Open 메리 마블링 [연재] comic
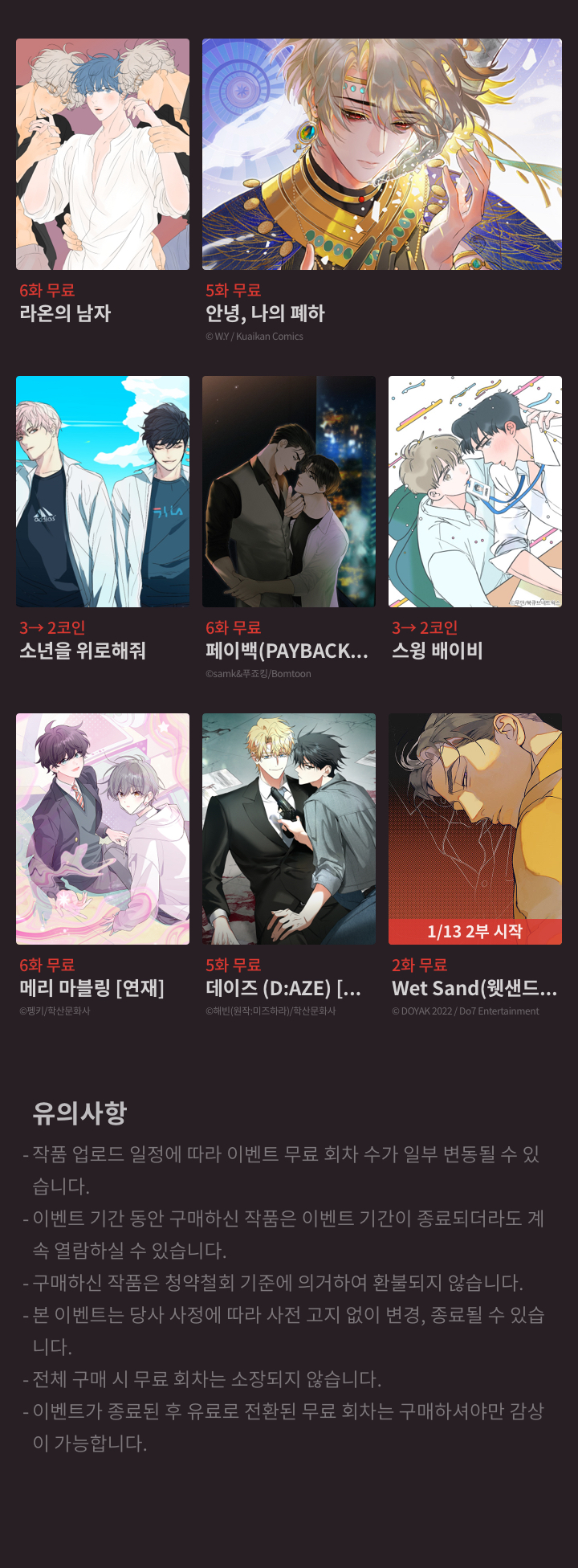 (103, 829)
